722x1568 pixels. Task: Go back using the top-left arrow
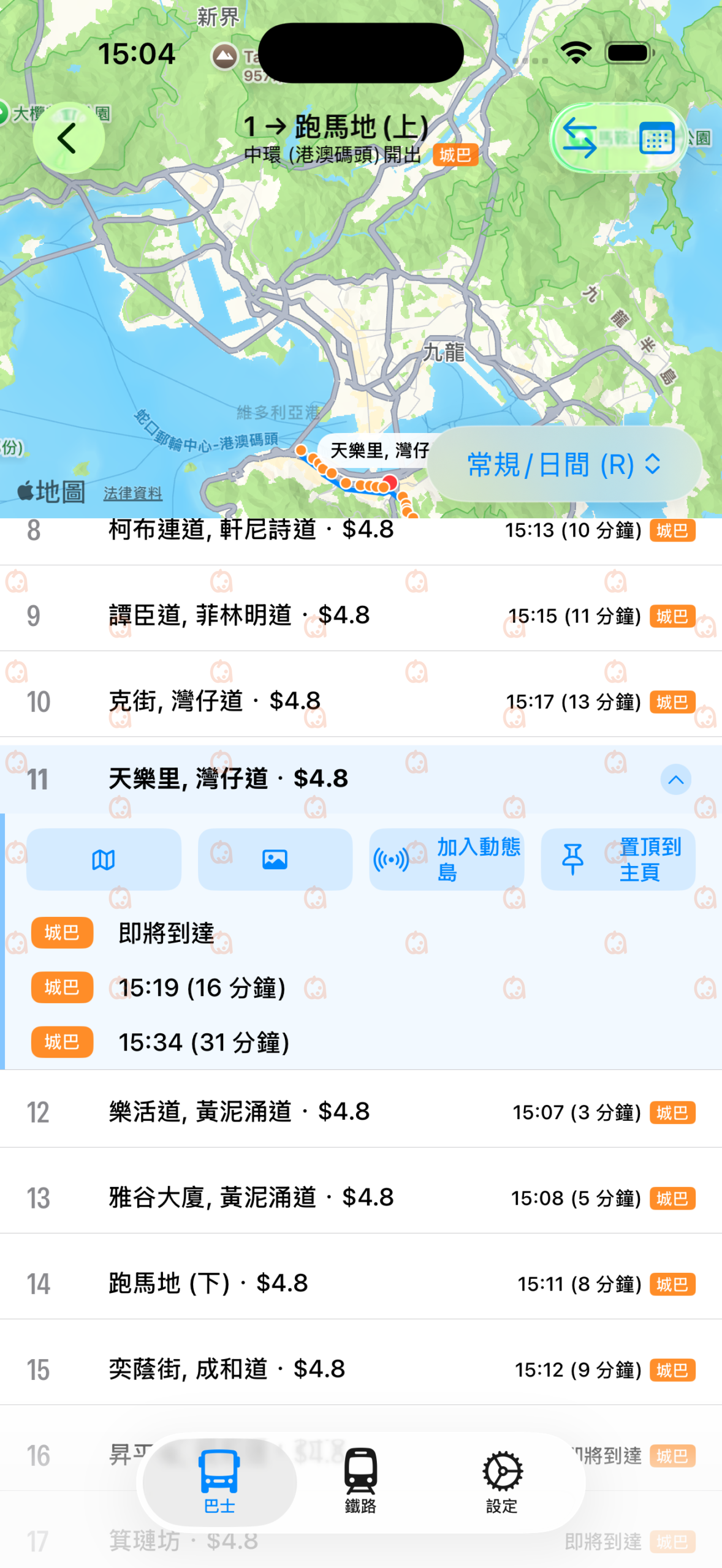coord(68,138)
